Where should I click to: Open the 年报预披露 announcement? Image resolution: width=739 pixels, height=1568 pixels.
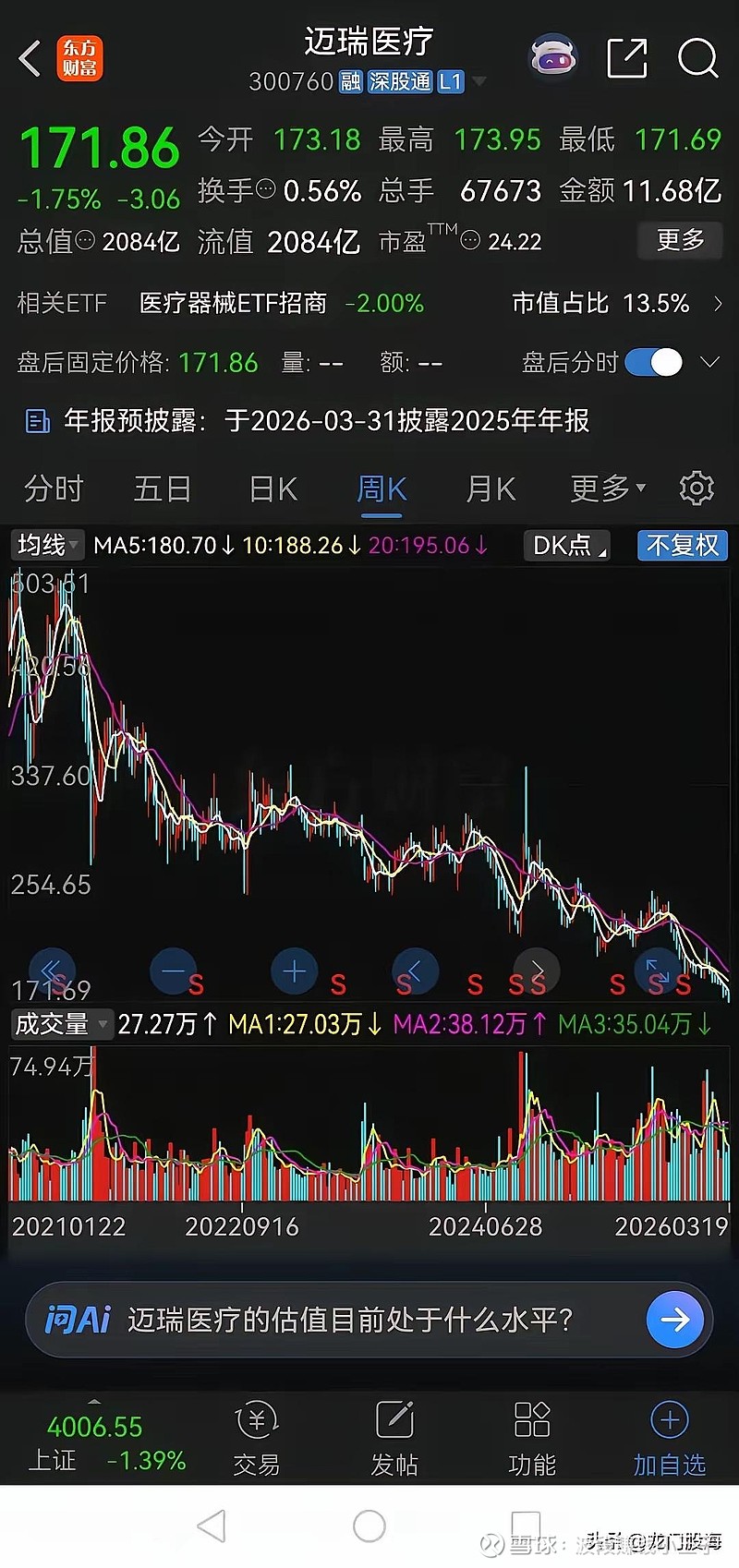point(314,421)
